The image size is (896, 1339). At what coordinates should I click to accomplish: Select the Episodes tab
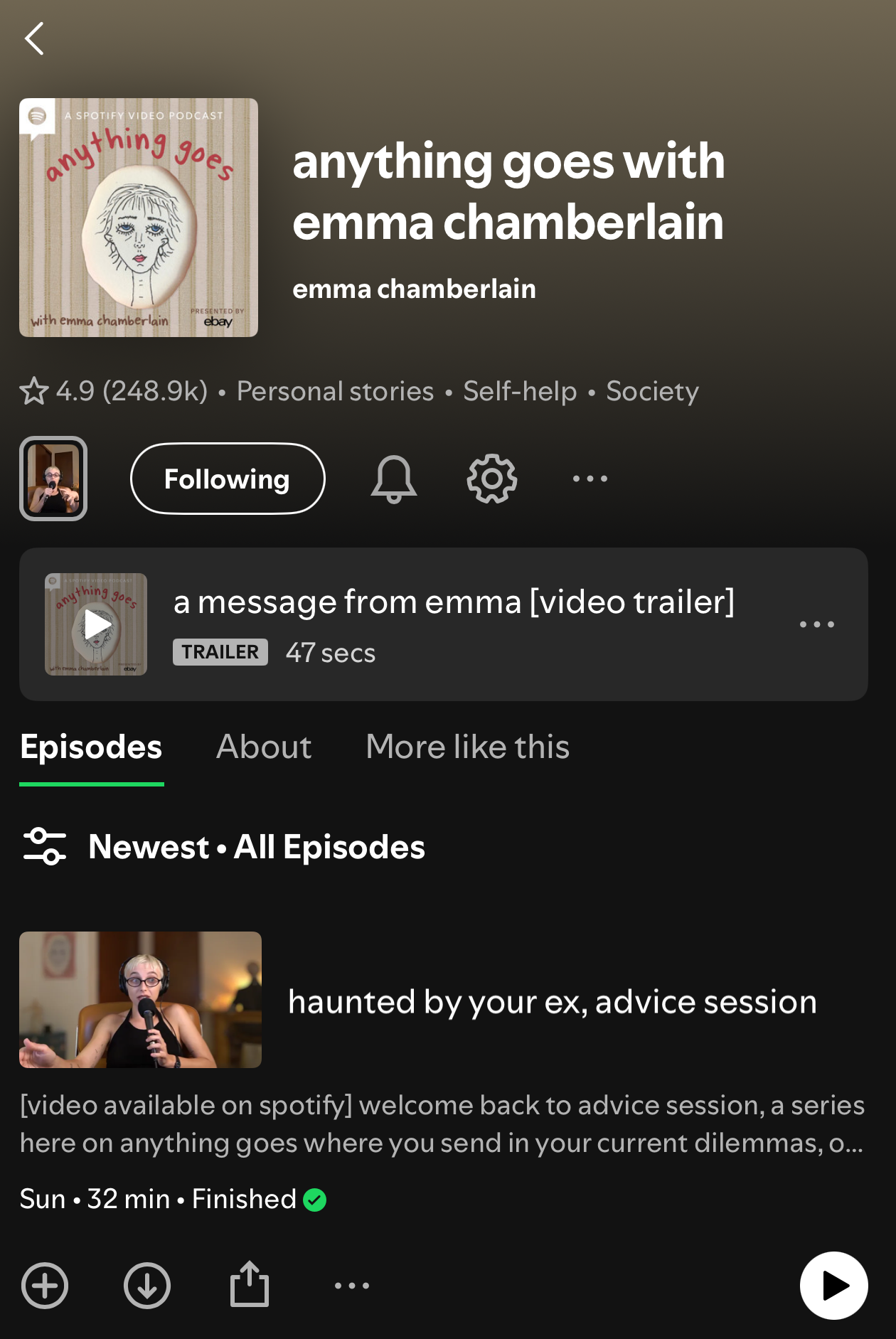(x=91, y=747)
